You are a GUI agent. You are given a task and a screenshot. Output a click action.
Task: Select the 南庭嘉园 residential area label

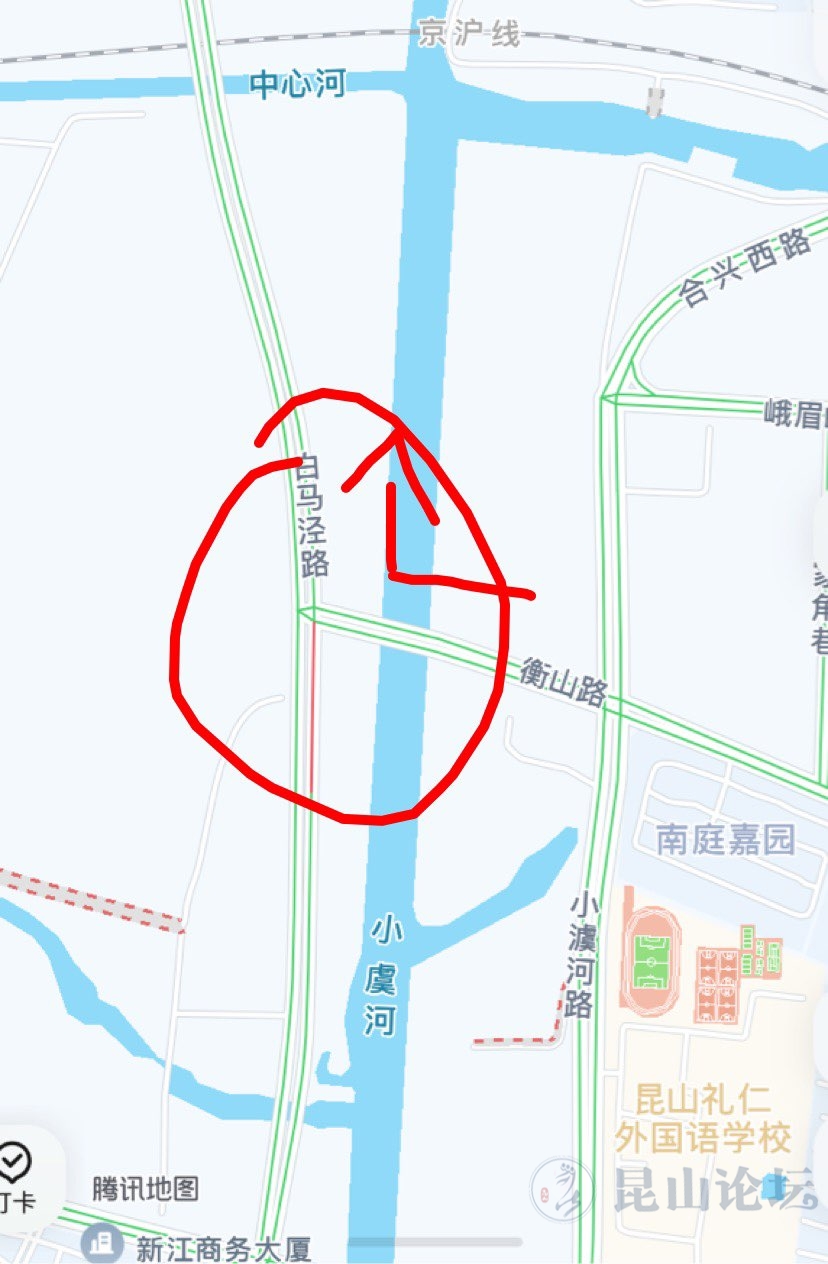725,839
